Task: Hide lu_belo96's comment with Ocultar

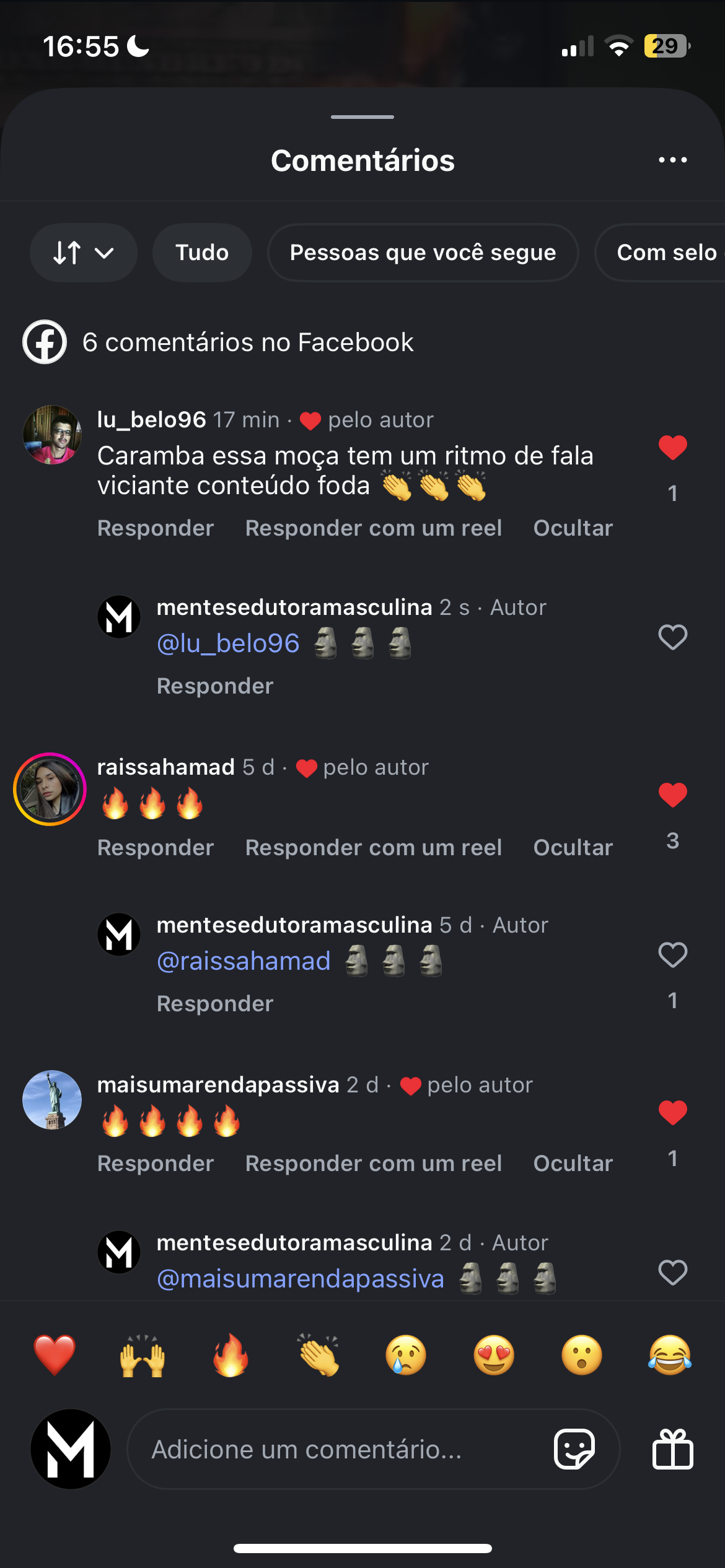Action: [573, 528]
